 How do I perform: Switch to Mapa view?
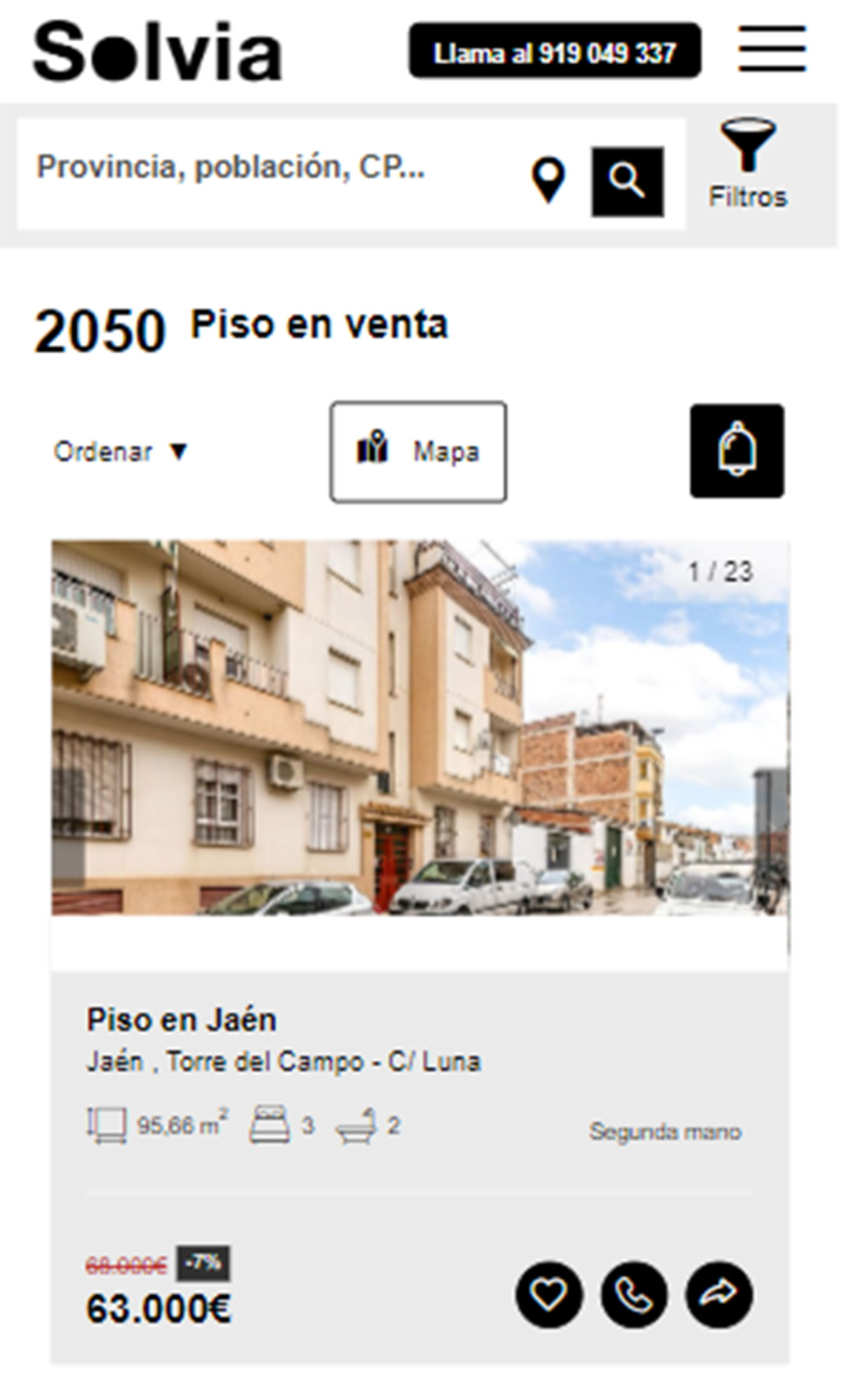pyautogui.click(x=418, y=452)
